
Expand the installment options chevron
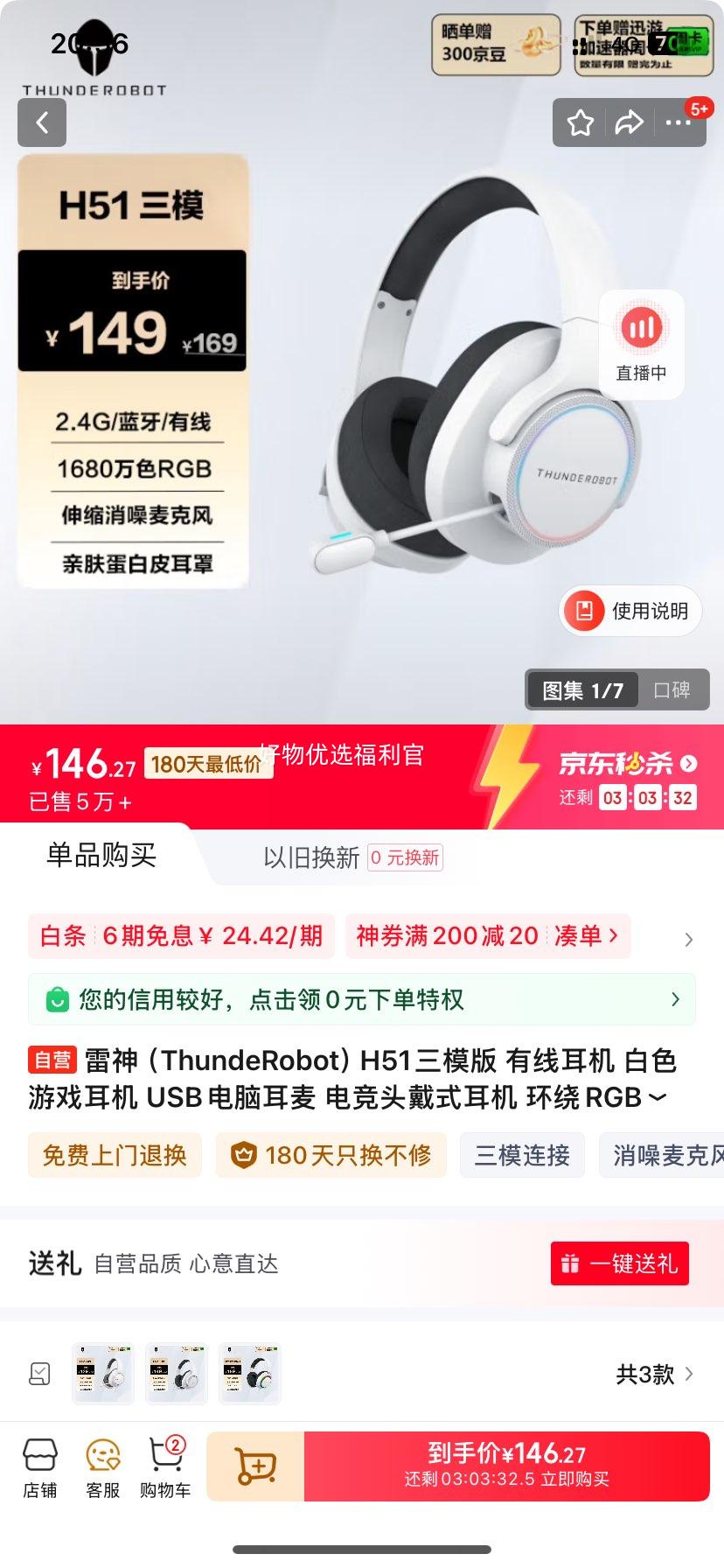click(x=689, y=939)
